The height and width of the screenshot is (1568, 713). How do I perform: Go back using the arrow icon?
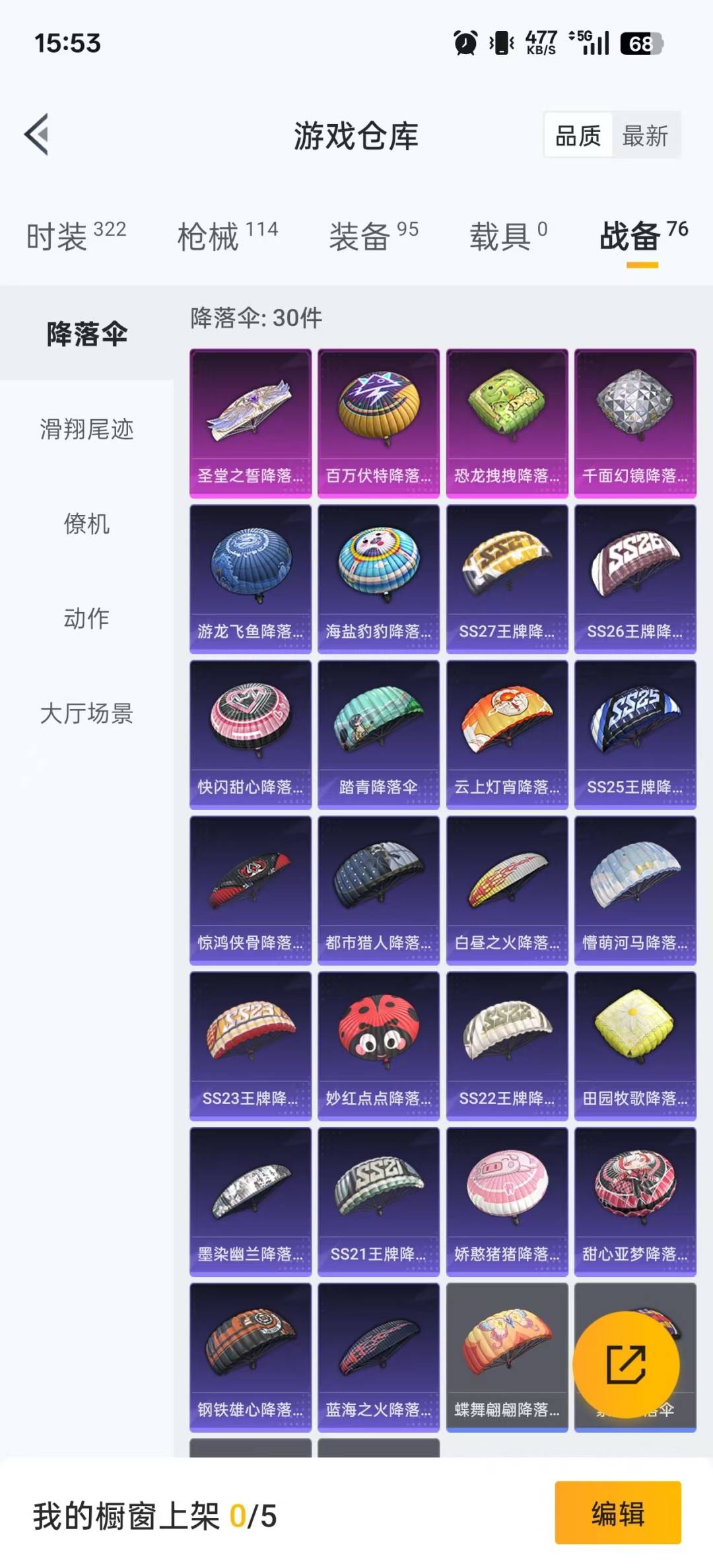pos(37,135)
